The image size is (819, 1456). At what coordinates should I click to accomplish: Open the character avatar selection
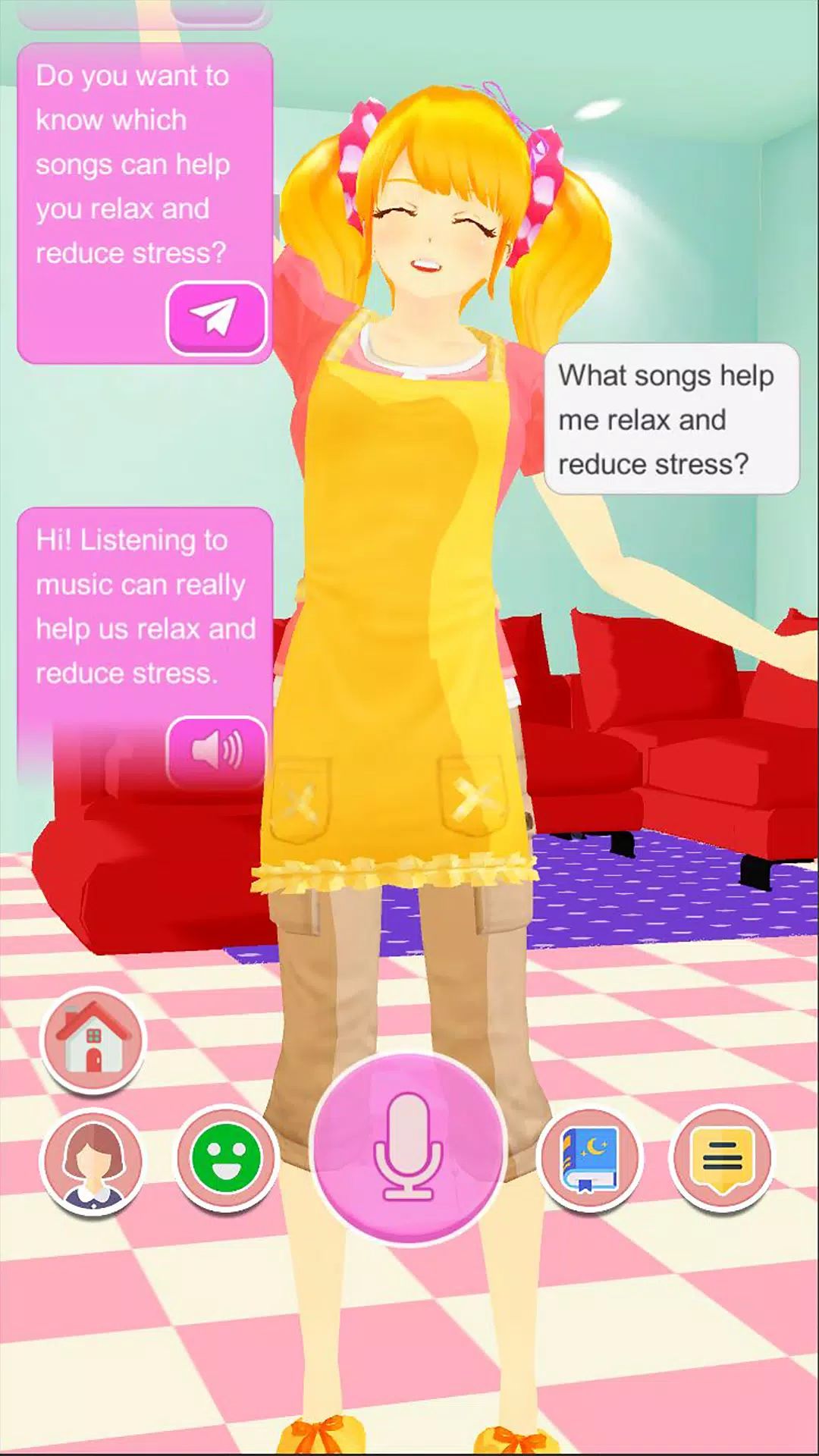[x=93, y=1161]
